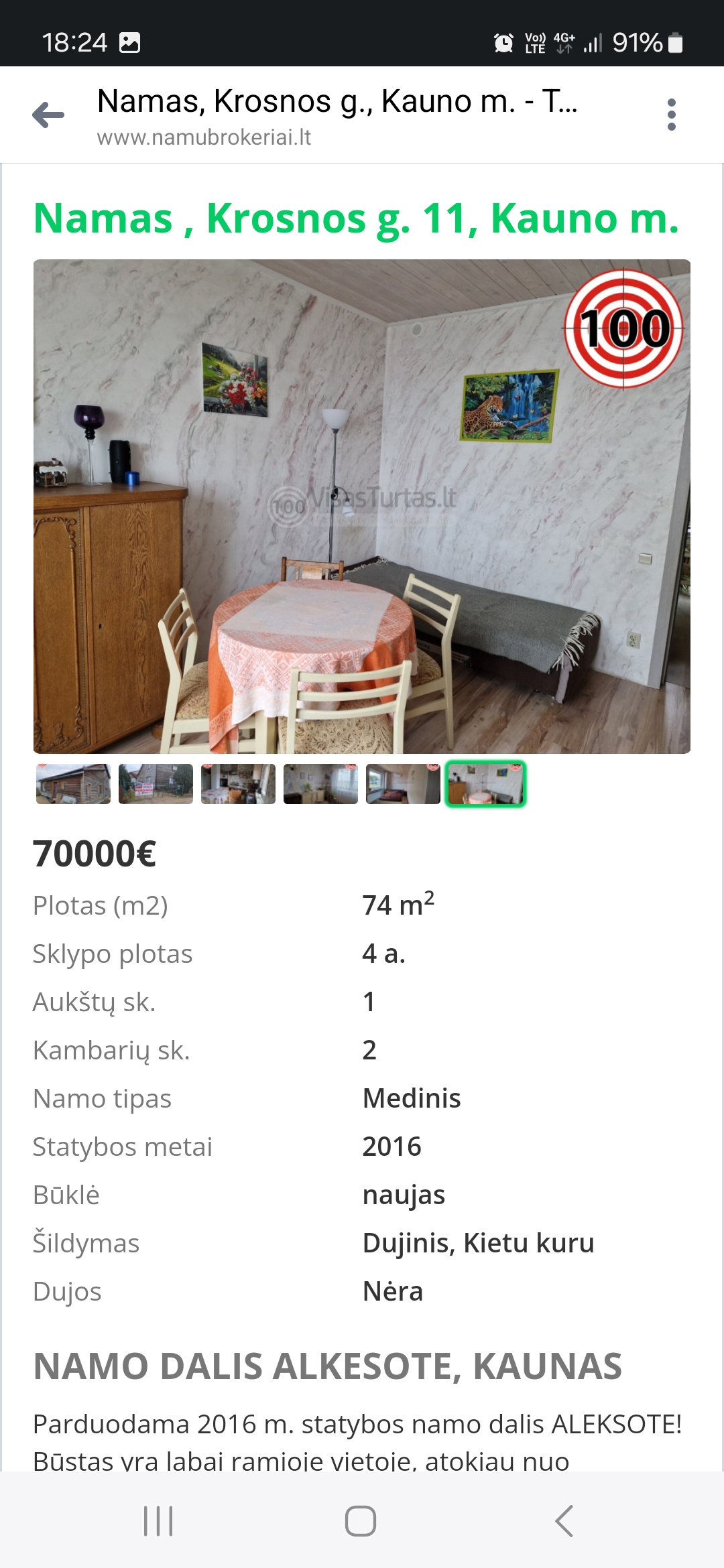
Task: Open the main room photo in the gallery
Action: [362, 506]
